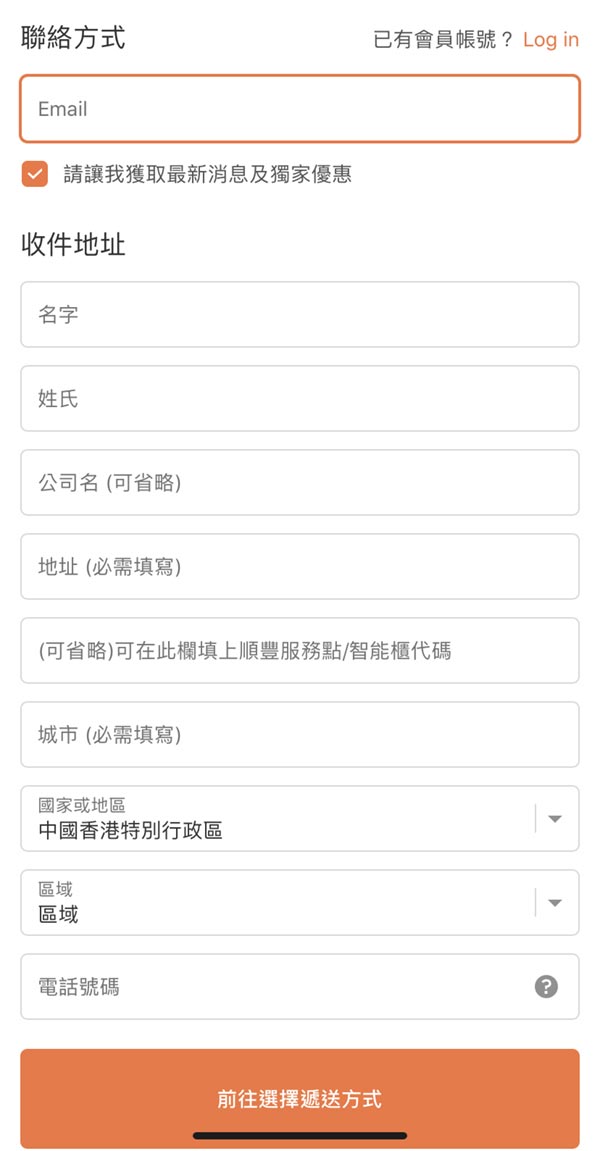Tap the Log in link

coord(550,40)
